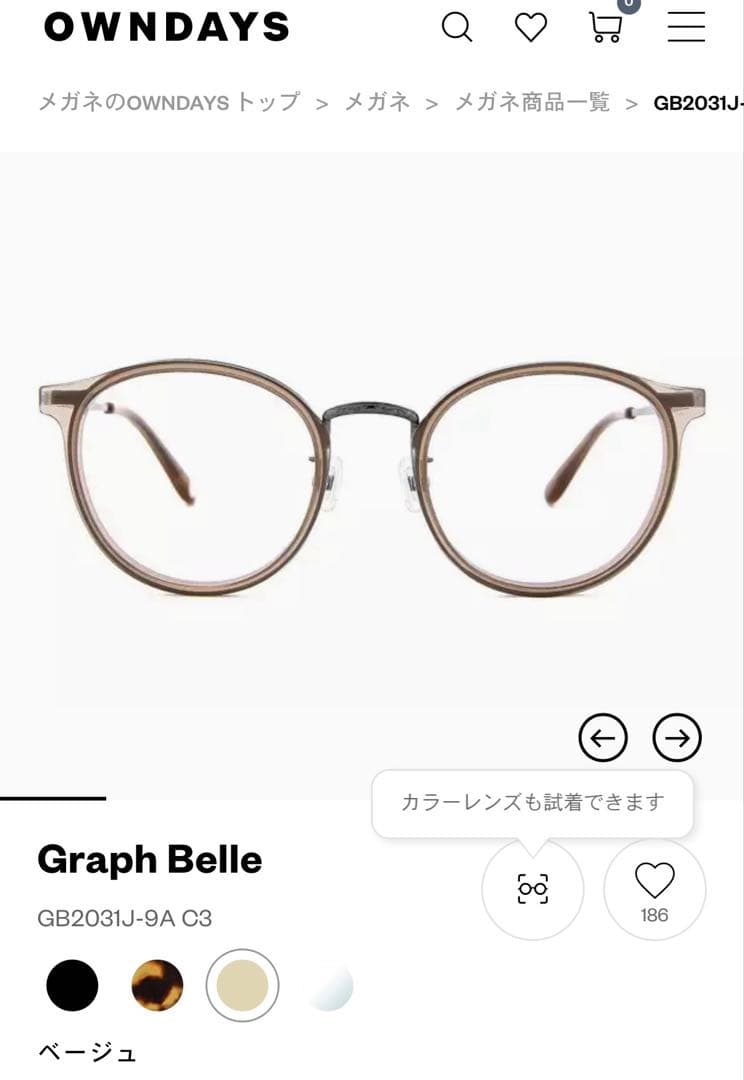The width and height of the screenshot is (744, 1080).
Task: Go to the OWNDAYS homepage via logo
Action: coord(166,27)
